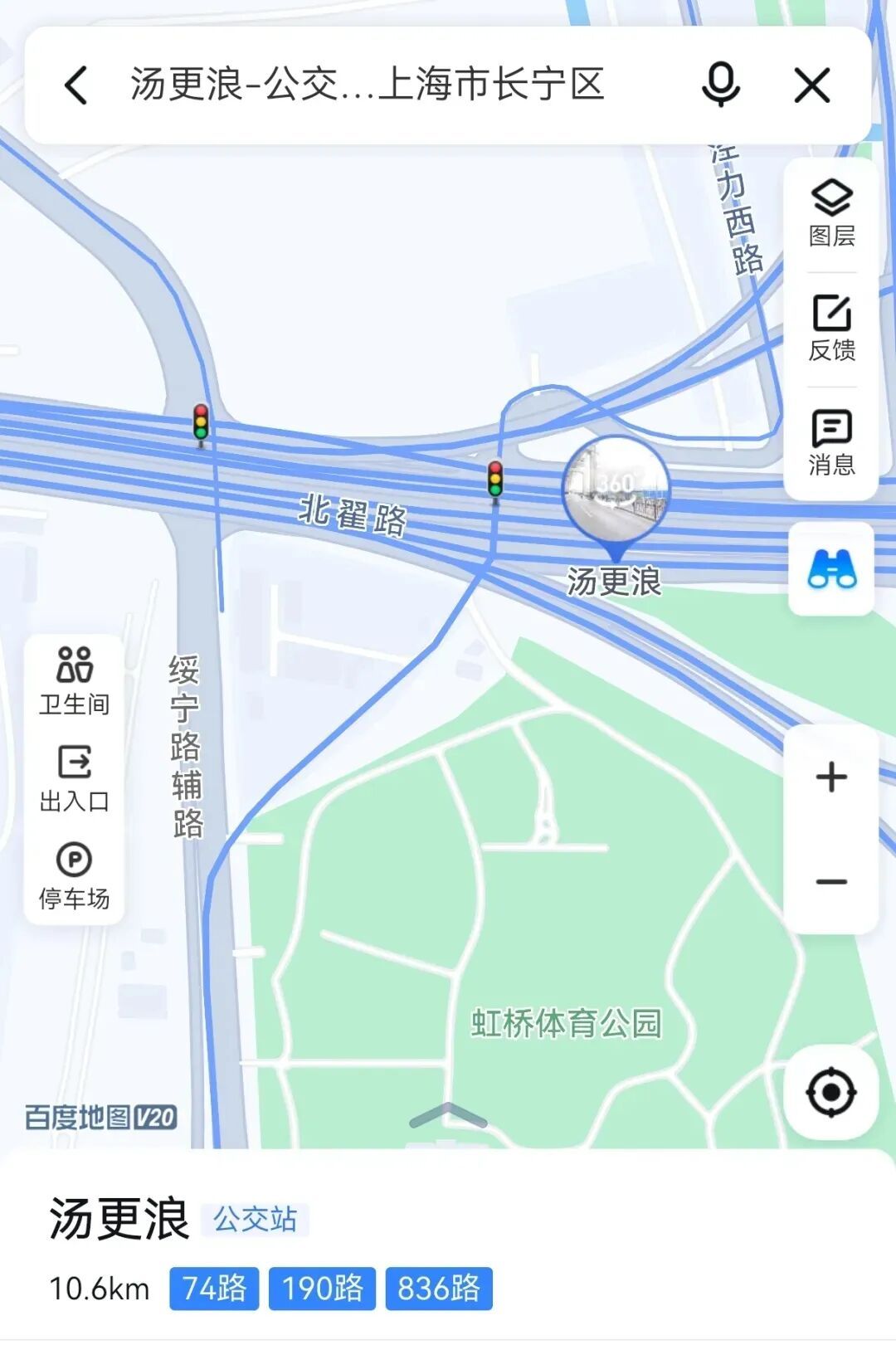
Task: Show nearby 停车场 parking lots
Action: click(x=75, y=876)
